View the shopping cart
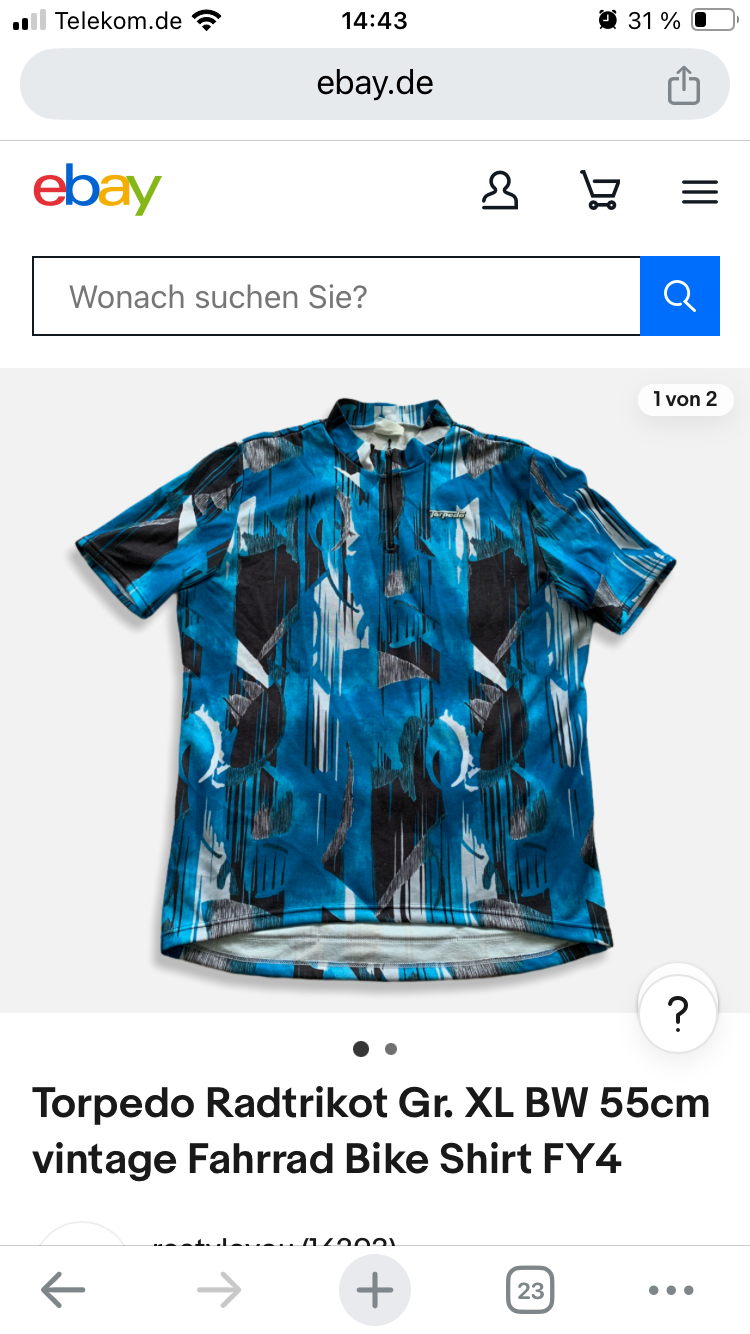This screenshot has width=750, height=1334. tap(600, 190)
